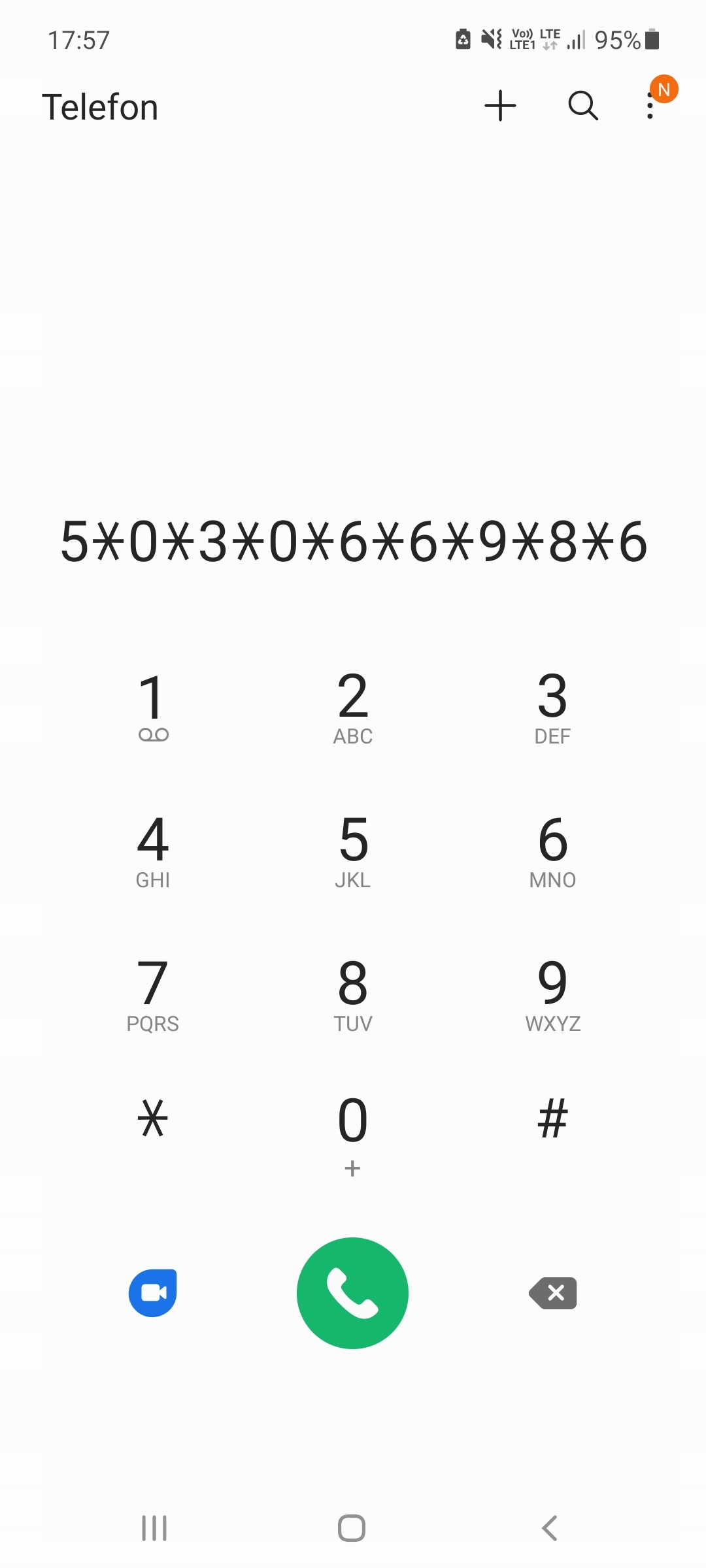Add the dialed number with plus icon
706x1568 pixels.
500,106
